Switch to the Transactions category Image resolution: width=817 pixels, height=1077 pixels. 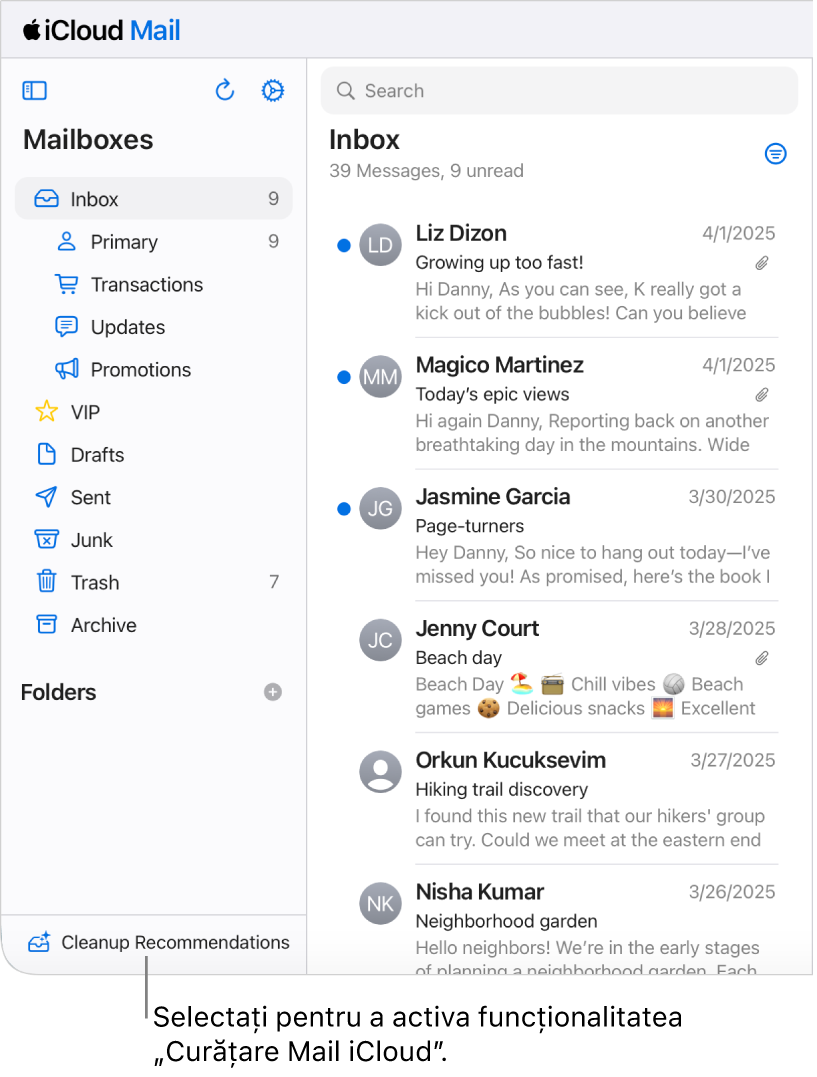pos(146,285)
